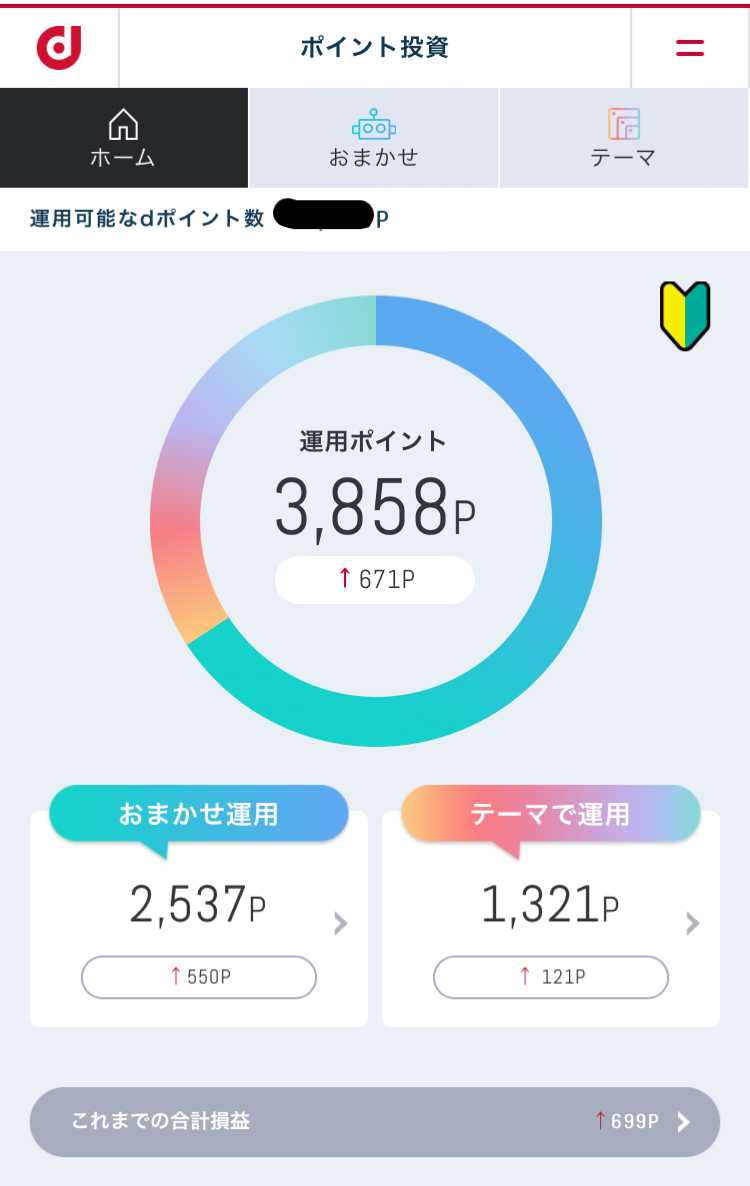Tap the d logo icon

click(x=59, y=48)
